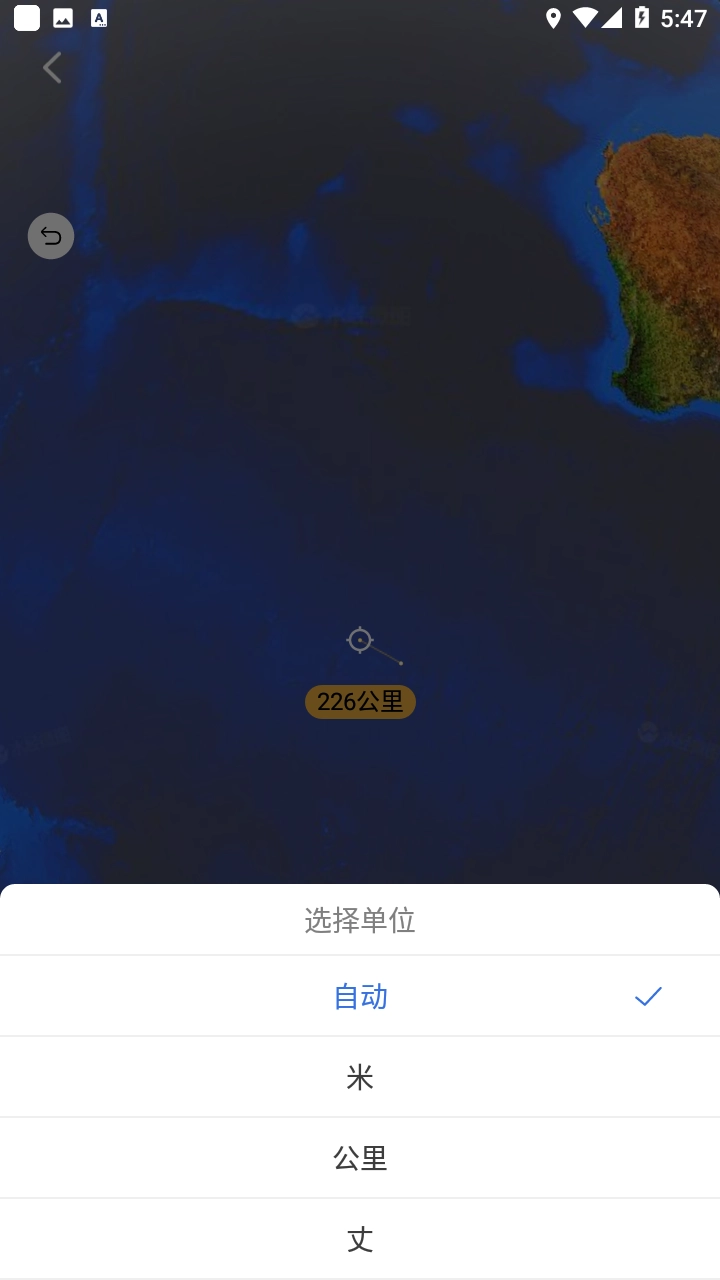Viewport: 720px width, 1280px height.
Task: Undo the last measurement point
Action: pos(51,236)
